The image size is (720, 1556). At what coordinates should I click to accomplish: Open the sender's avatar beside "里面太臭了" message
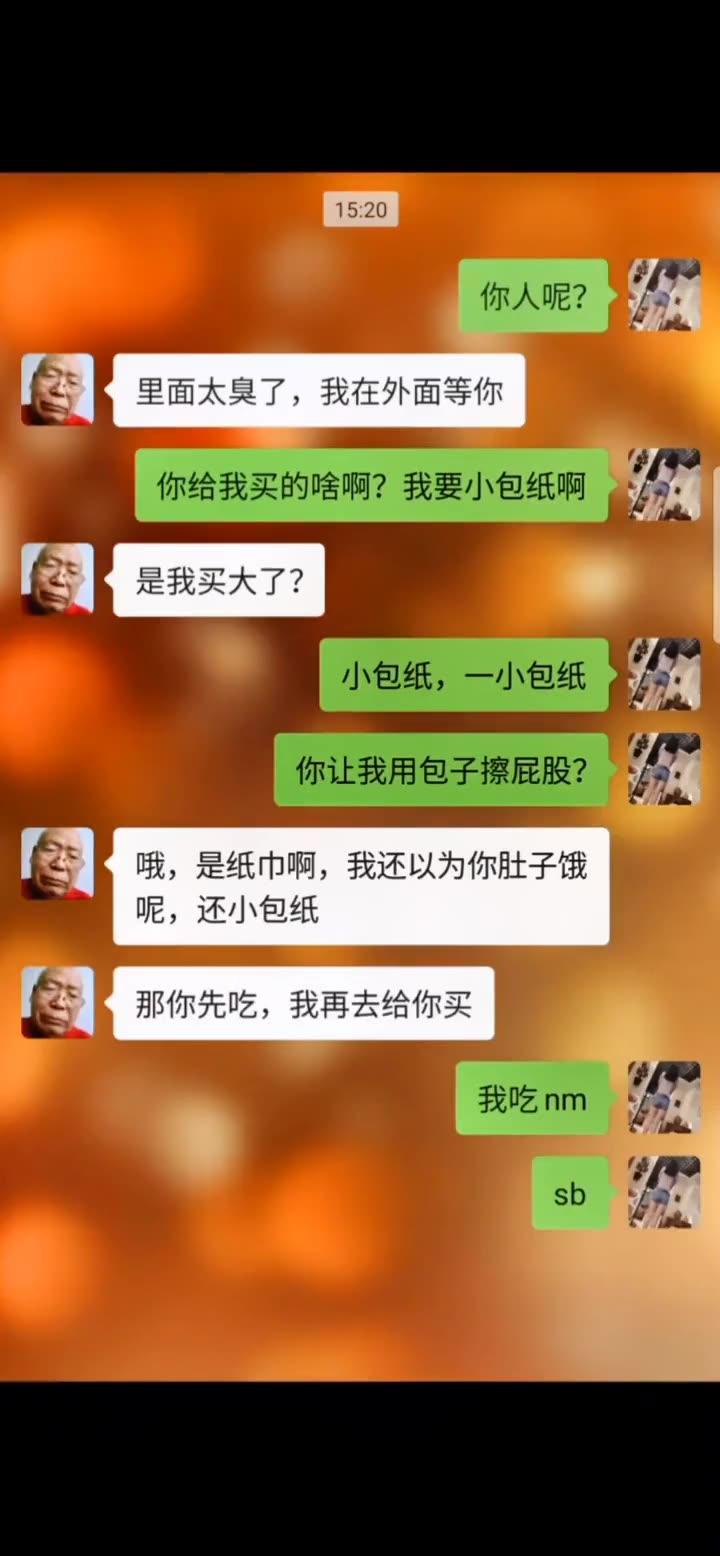57,390
